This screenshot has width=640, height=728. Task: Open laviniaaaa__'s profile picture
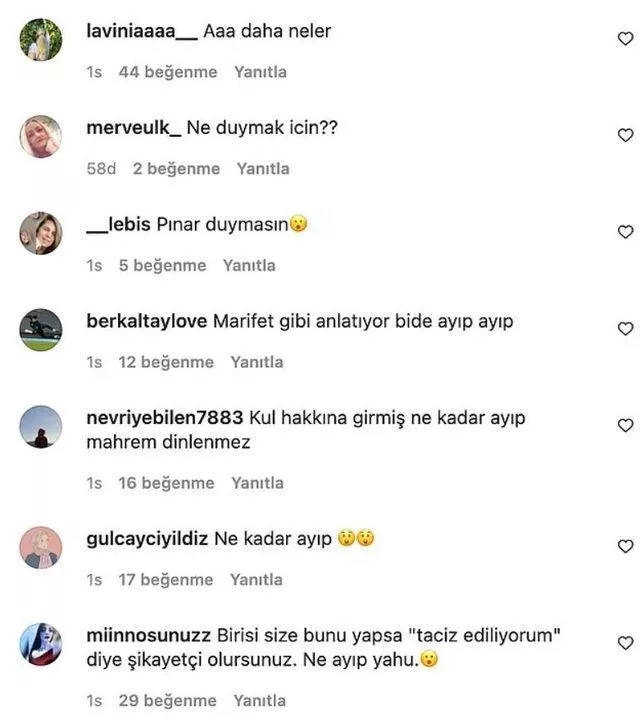41,40
